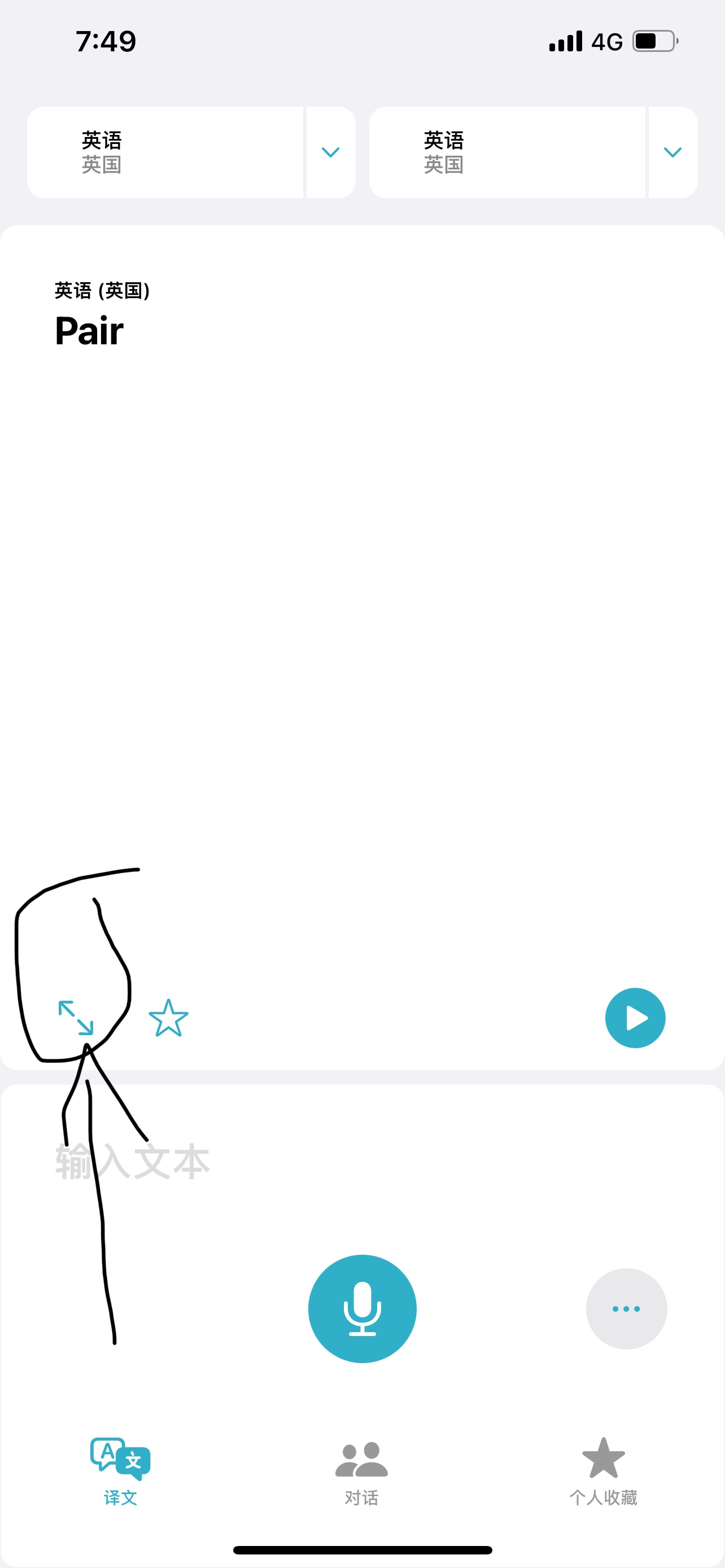The width and height of the screenshot is (725, 1568).
Task: Open the three-dot more options button
Action: point(626,1308)
